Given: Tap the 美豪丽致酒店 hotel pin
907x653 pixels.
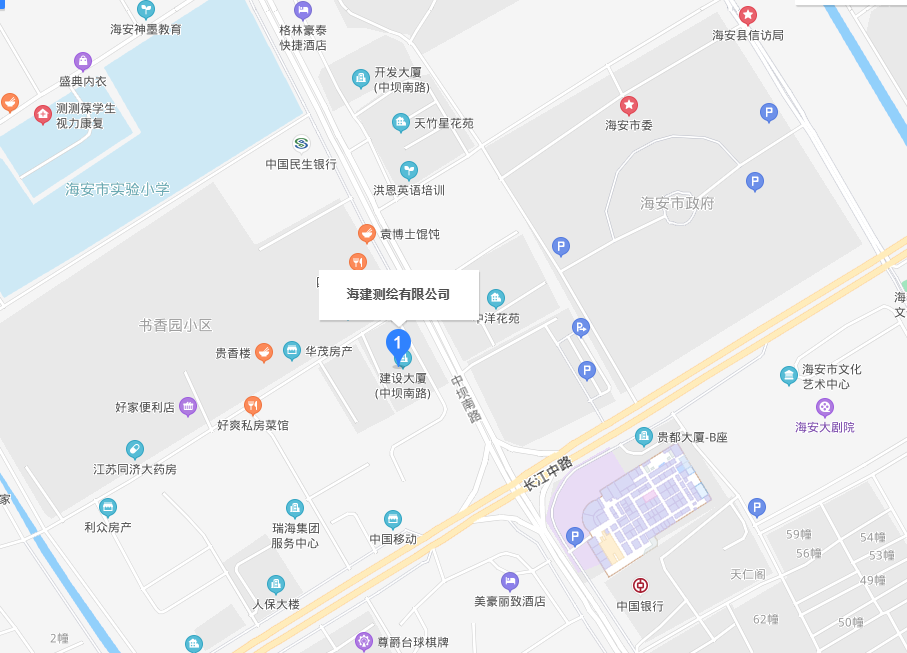Looking at the screenshot, I should coord(510,581).
